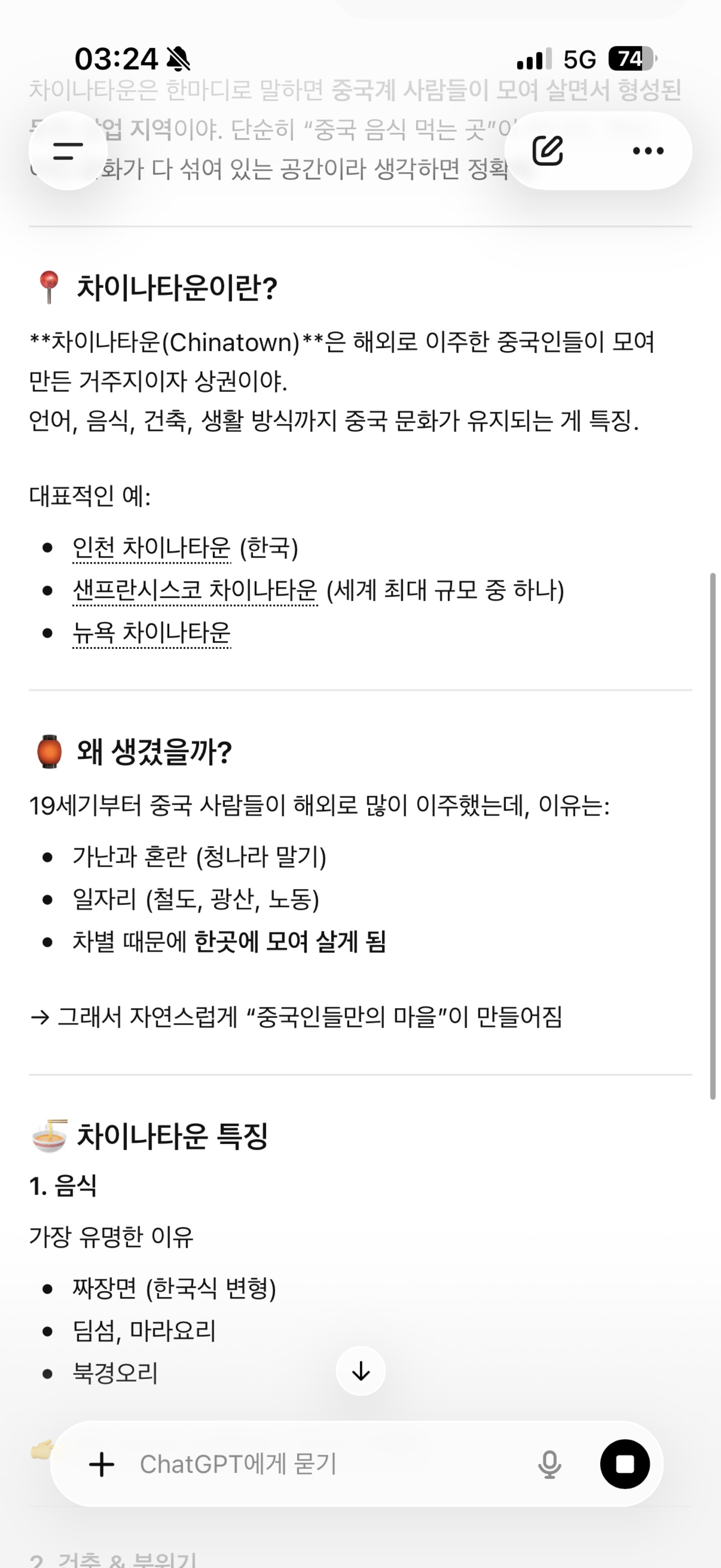Image resolution: width=721 pixels, height=1568 pixels.
Task: Jump to bottom with down arrow
Action: point(361,1371)
